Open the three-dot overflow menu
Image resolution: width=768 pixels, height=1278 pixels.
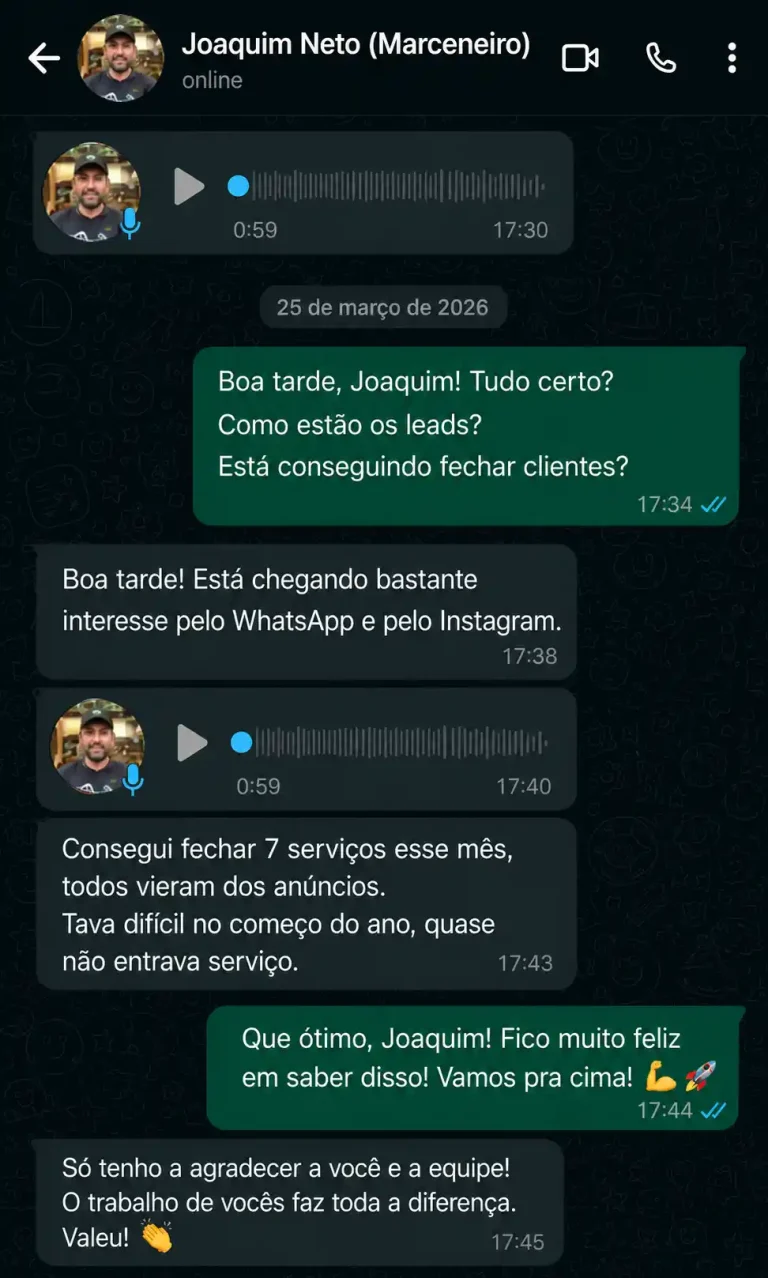coord(732,59)
